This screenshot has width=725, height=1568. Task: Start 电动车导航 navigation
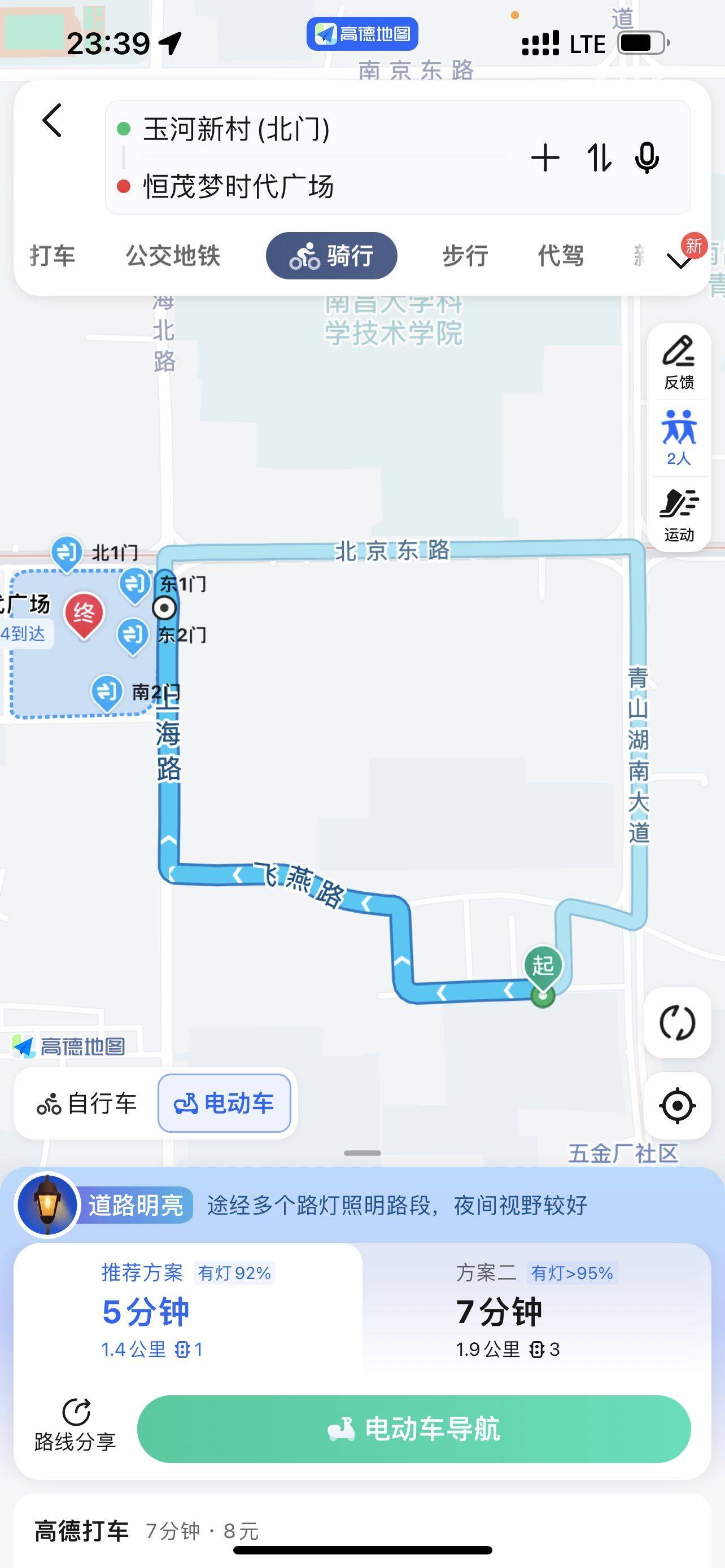tap(414, 1429)
